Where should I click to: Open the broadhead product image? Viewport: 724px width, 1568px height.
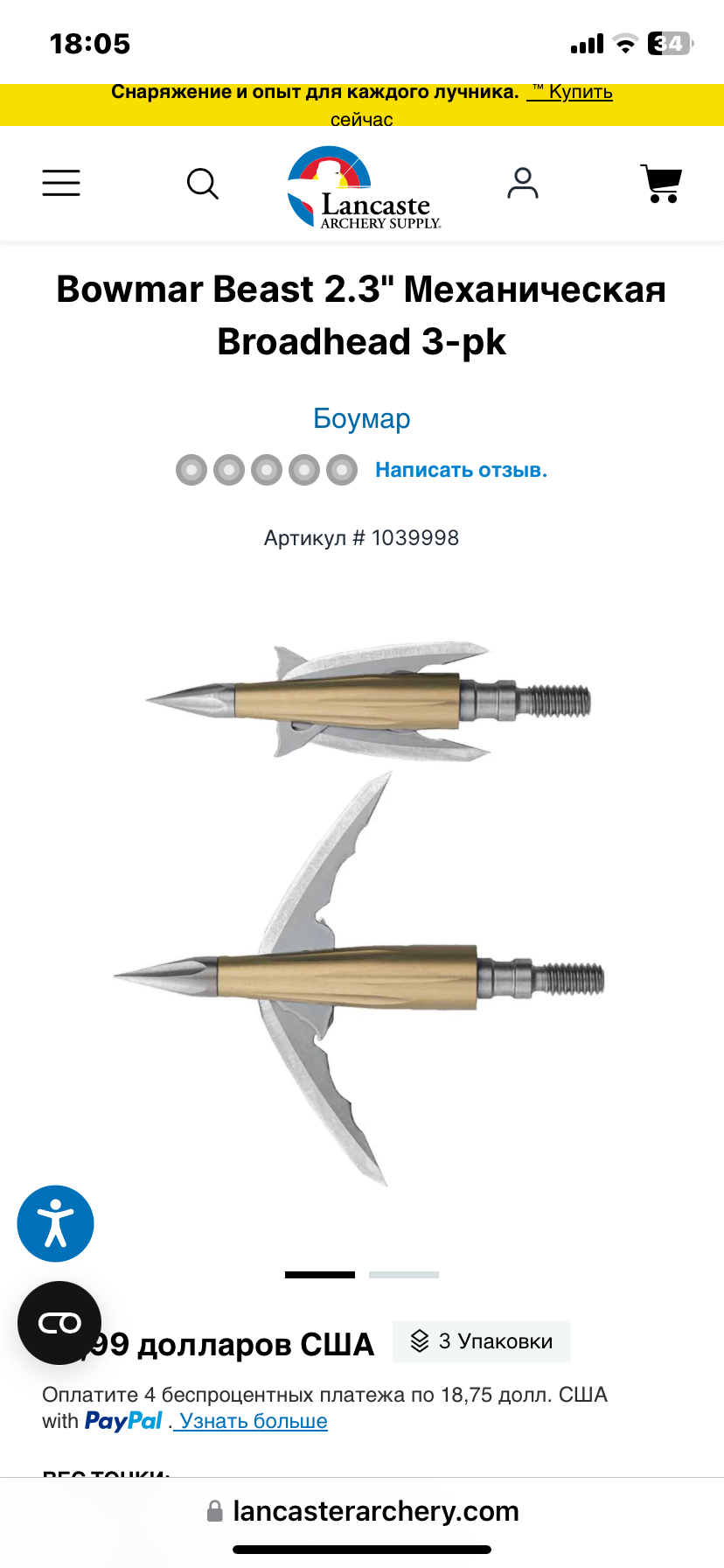[x=362, y=914]
